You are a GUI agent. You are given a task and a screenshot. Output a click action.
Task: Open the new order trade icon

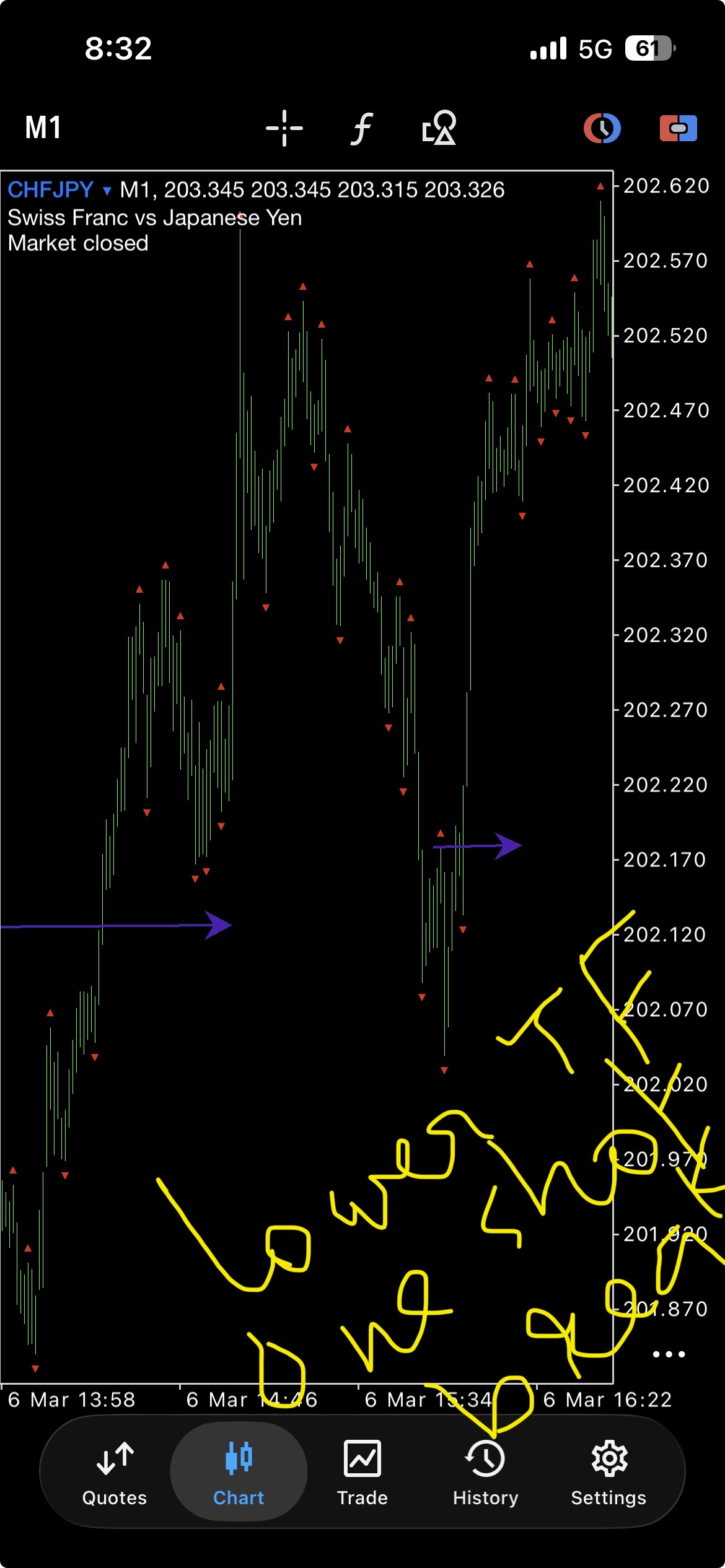pyautogui.click(x=678, y=128)
